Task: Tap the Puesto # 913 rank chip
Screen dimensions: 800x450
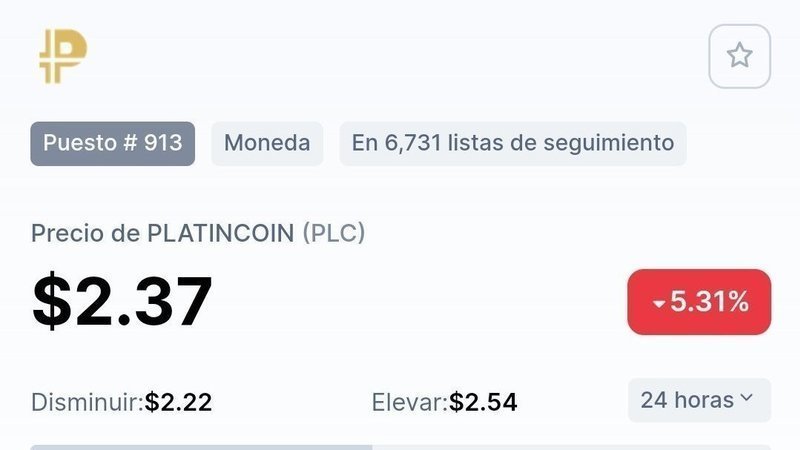Action: tap(112, 143)
